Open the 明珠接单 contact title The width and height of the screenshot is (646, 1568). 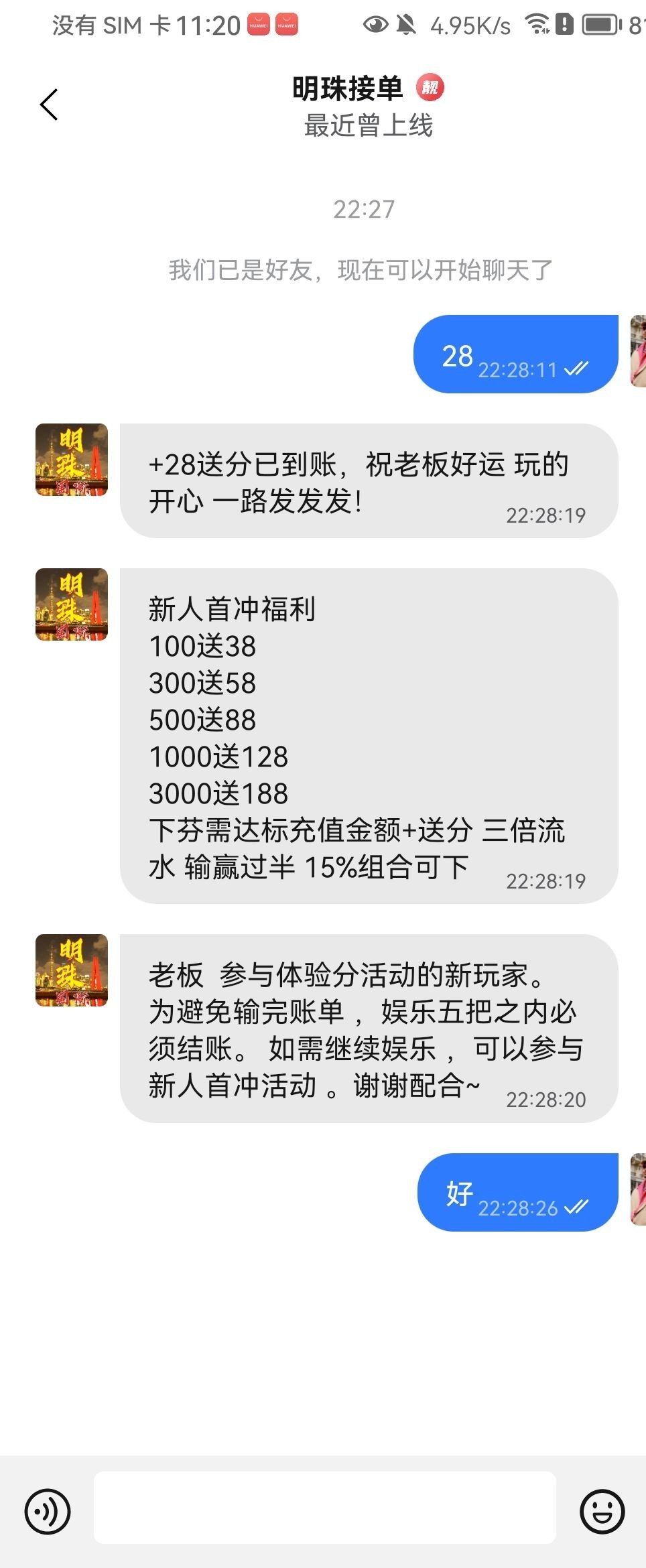point(347,88)
